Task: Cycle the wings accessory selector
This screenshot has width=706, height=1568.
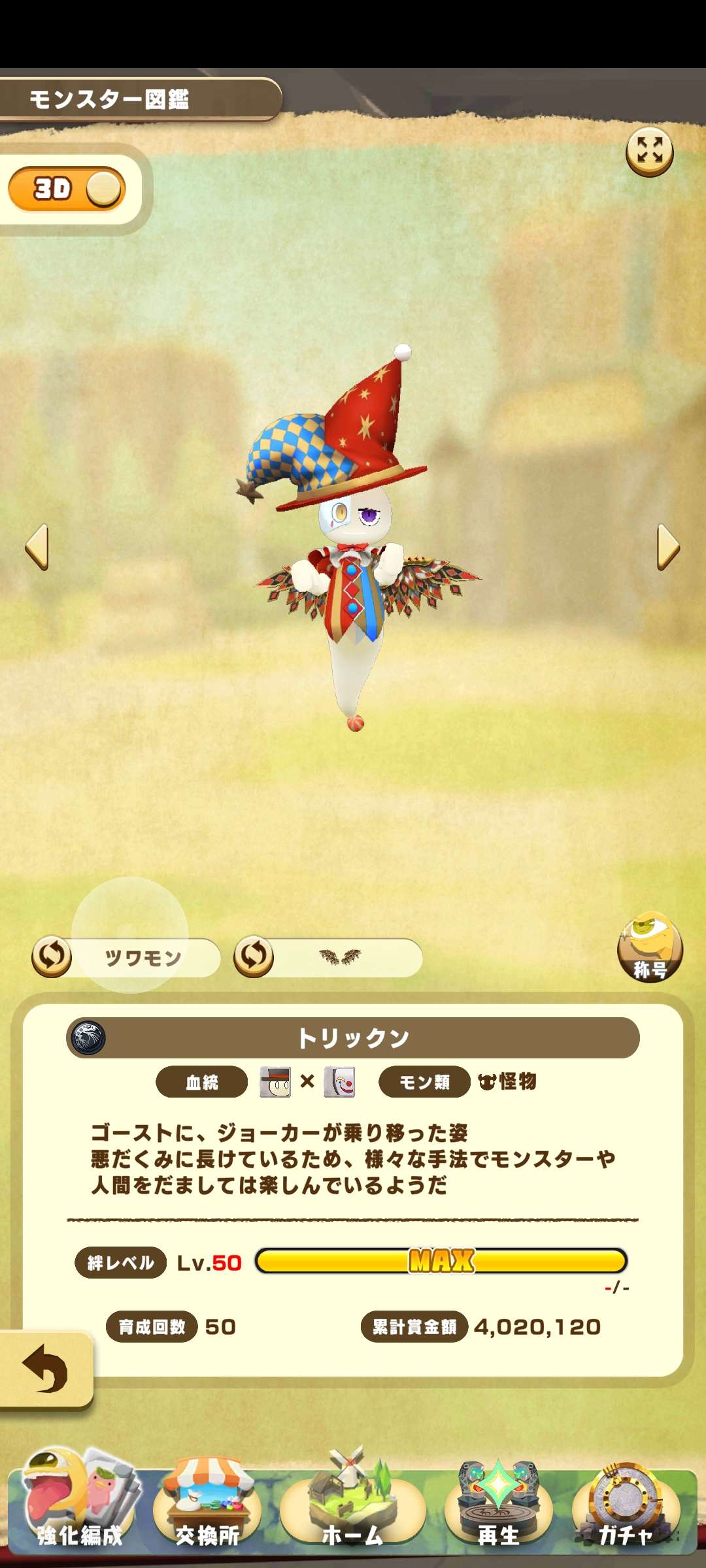Action: pyautogui.click(x=254, y=957)
